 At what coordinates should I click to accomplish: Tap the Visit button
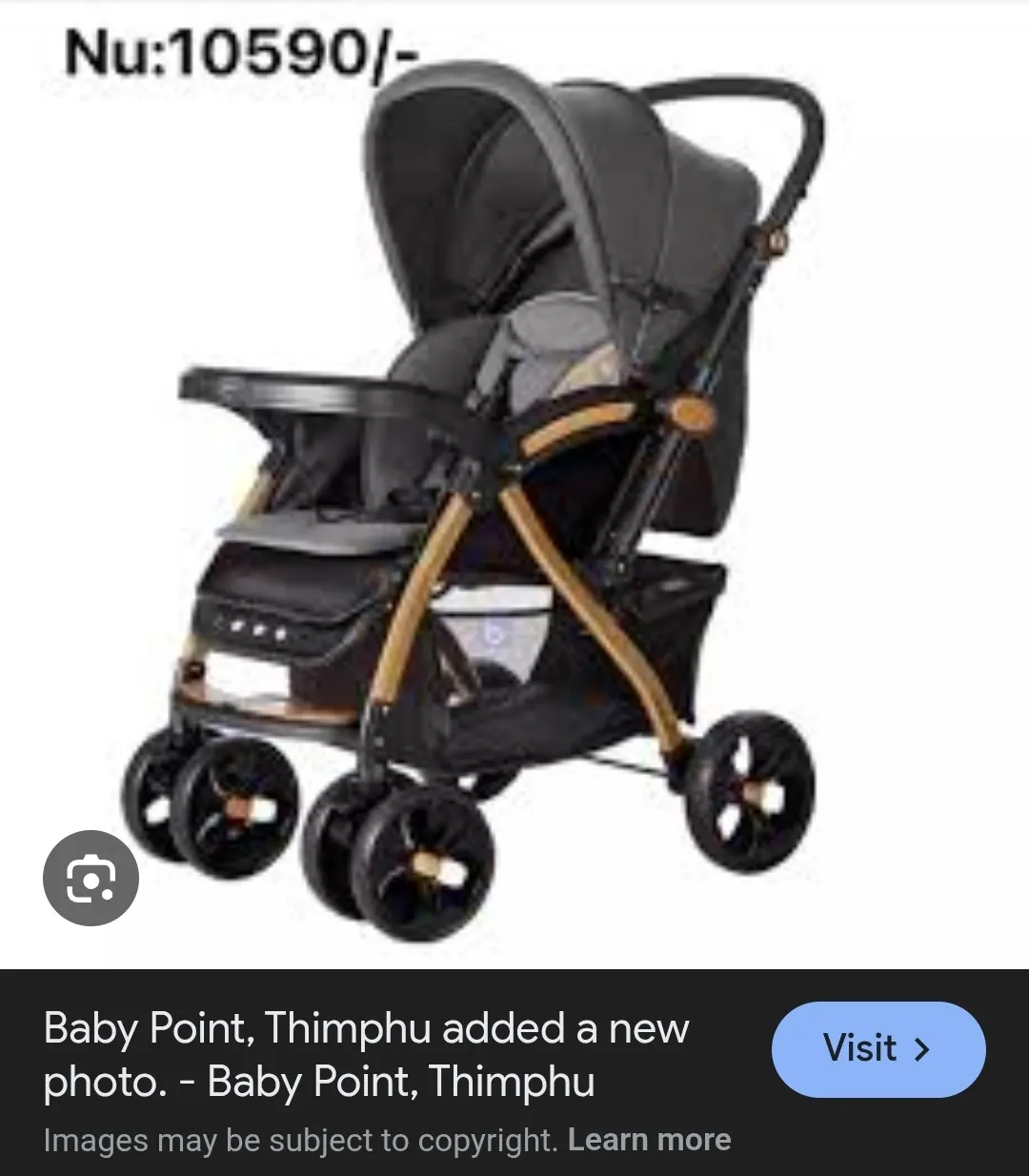click(x=878, y=1049)
